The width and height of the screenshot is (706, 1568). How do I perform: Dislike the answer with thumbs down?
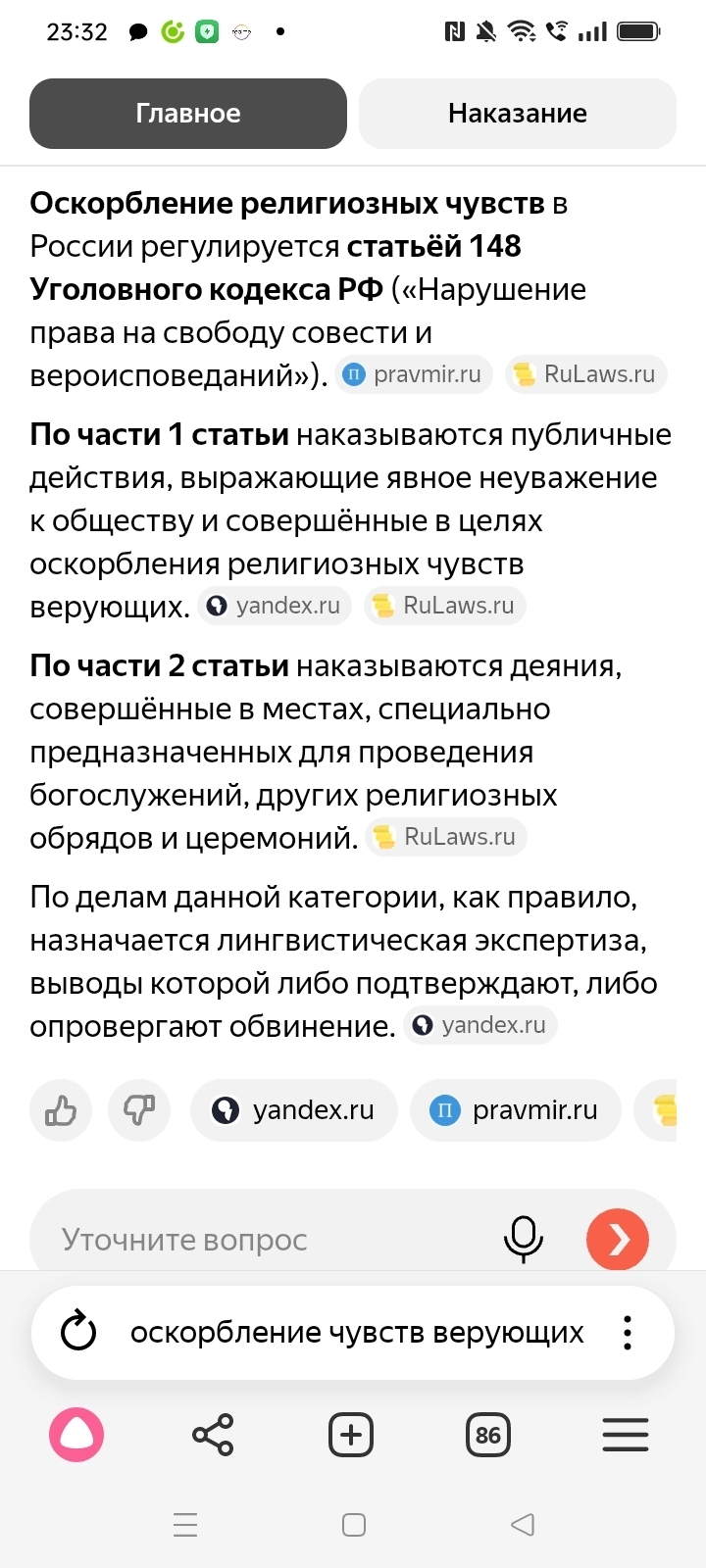coord(139,1110)
